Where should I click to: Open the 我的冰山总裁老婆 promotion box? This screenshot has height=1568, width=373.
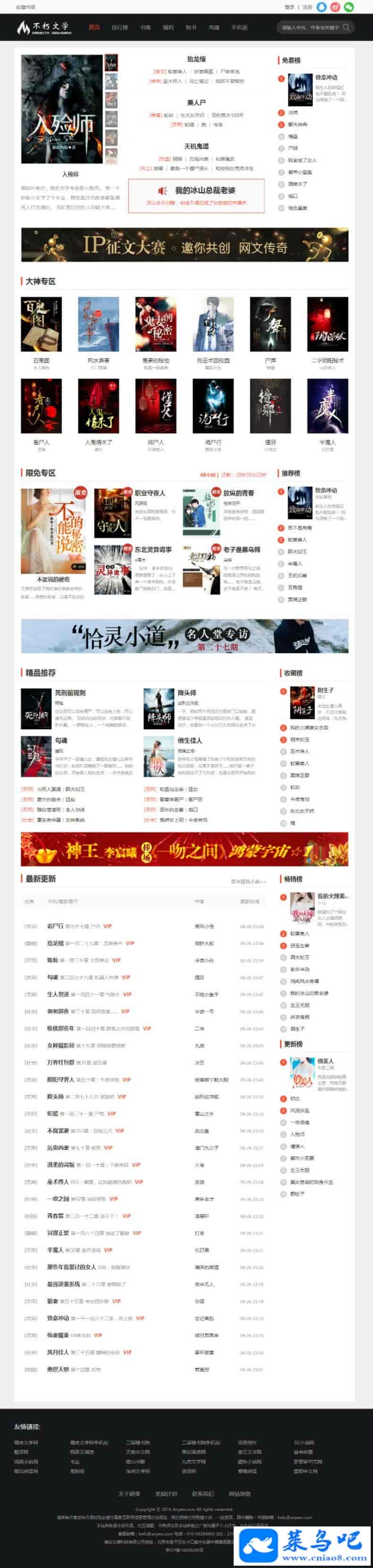196,196
